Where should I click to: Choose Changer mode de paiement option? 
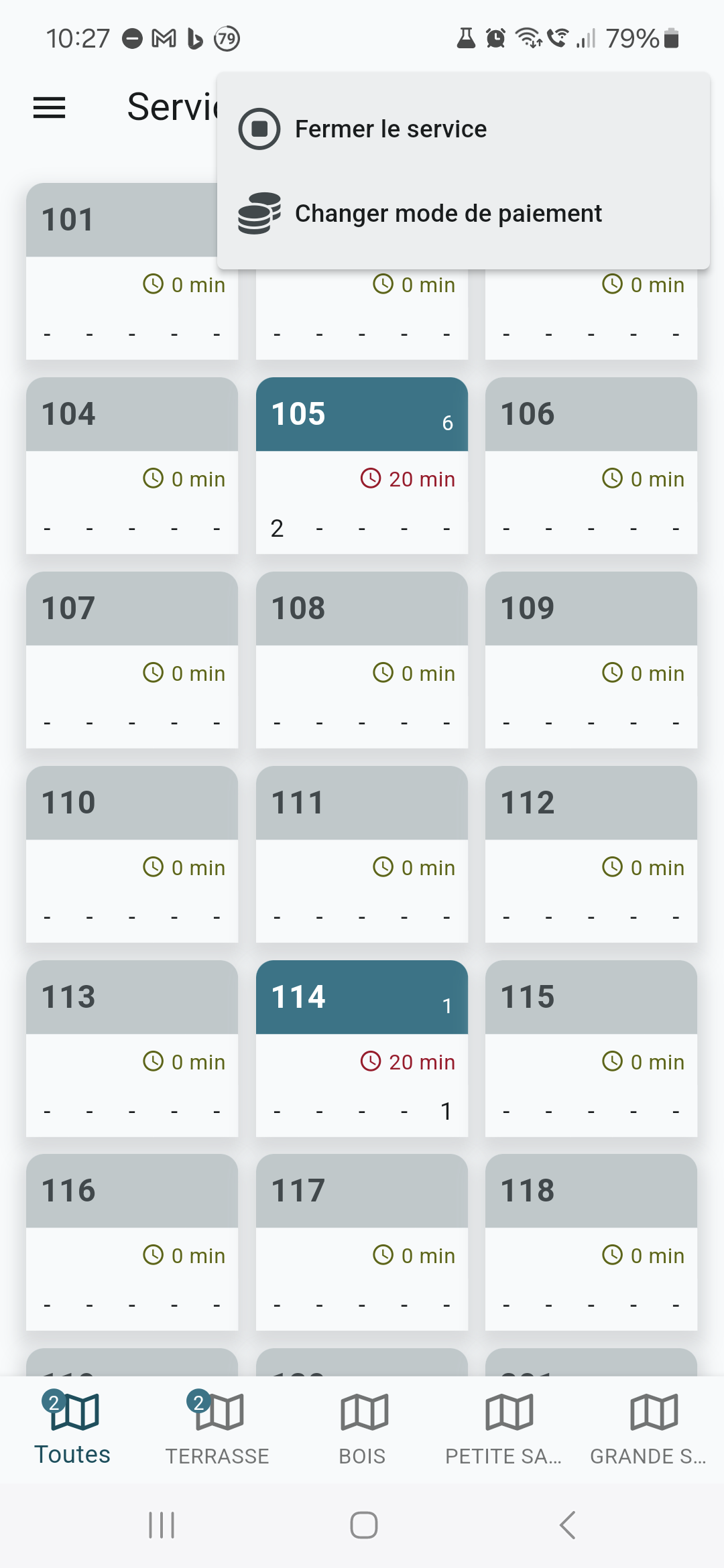pyautogui.click(x=463, y=213)
